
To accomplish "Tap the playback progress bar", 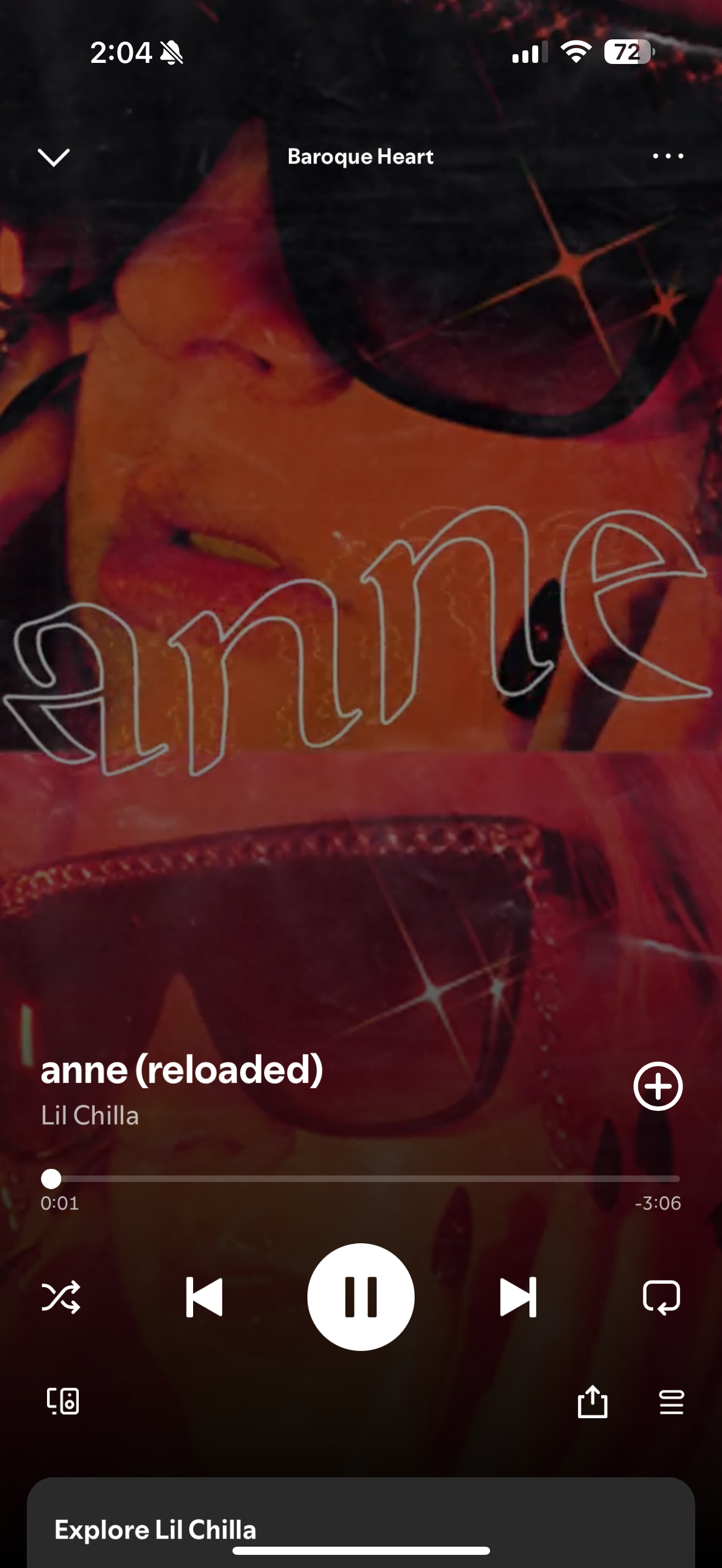I will point(361,1179).
